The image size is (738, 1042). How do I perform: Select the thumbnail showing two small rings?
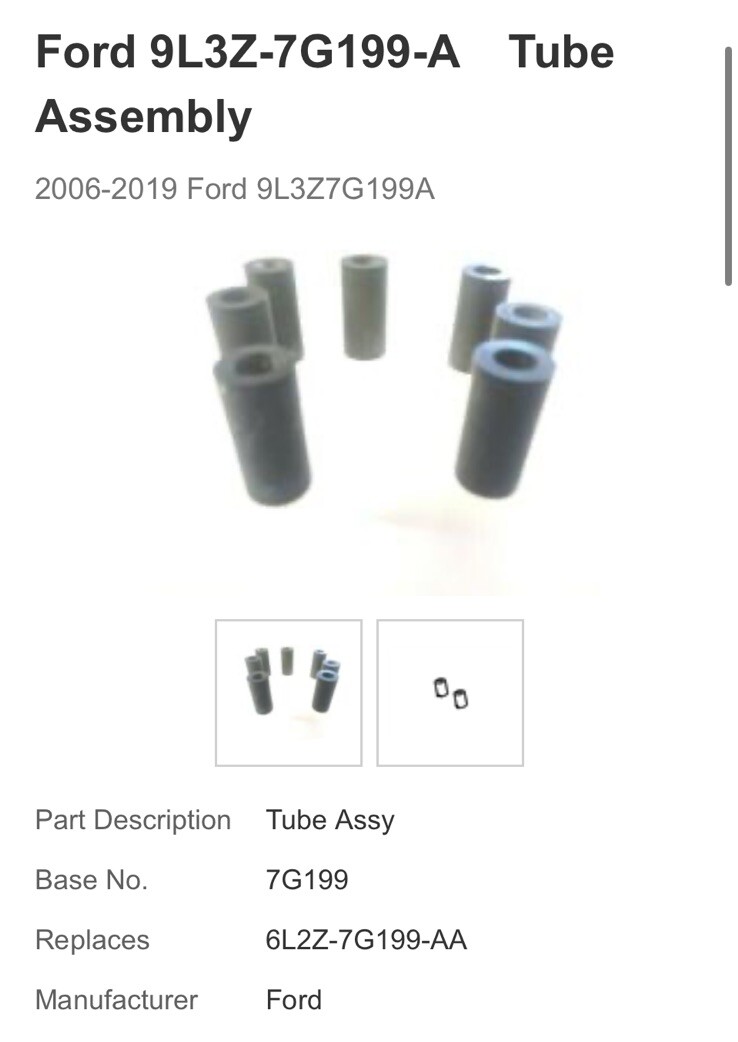(x=450, y=693)
